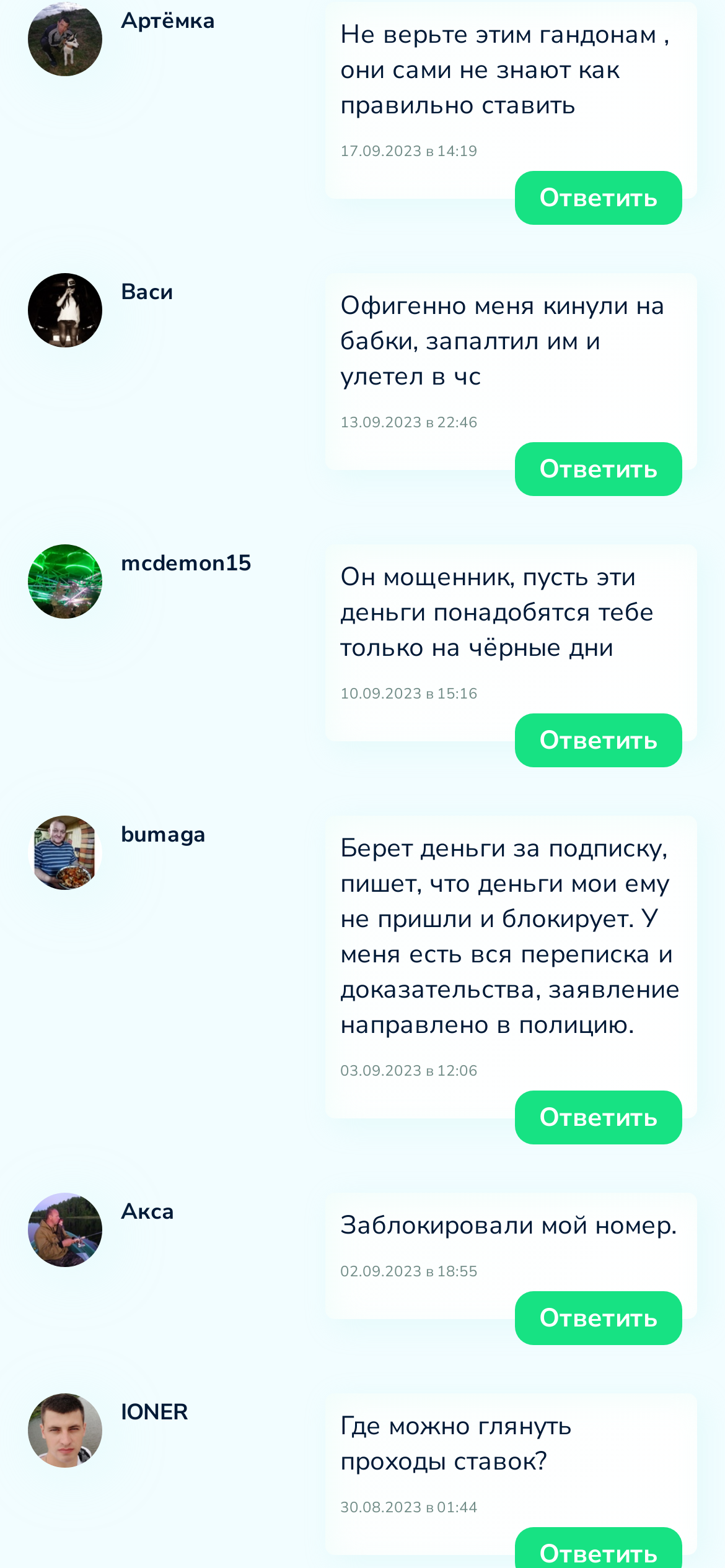This screenshot has height=1568, width=725.
Task: Reply to Артёмка's comment
Action: 598,198
